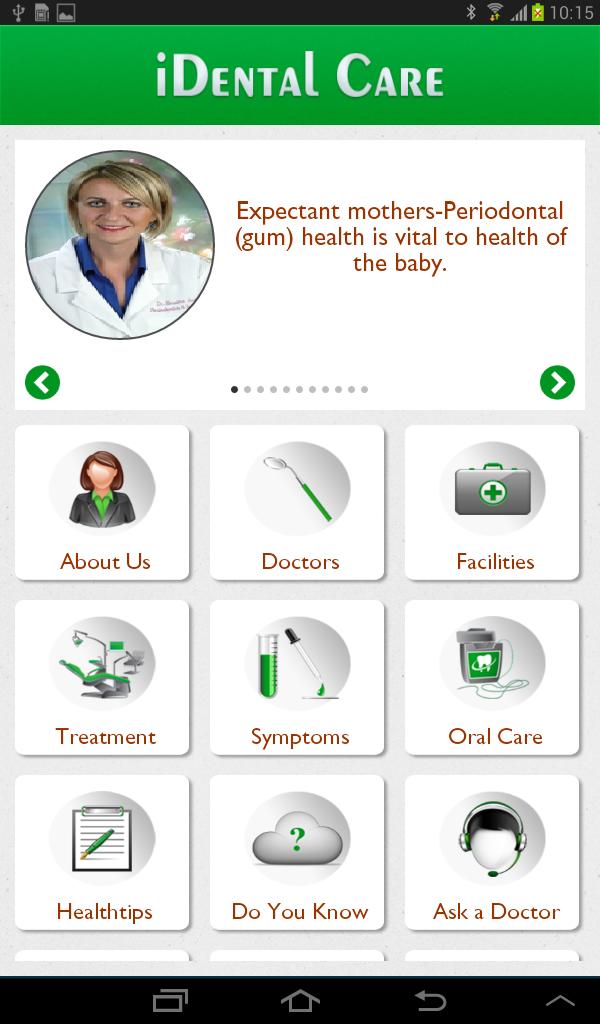This screenshot has width=600, height=1024.
Task: Tap the carousel page indicator dots
Action: 300,389
